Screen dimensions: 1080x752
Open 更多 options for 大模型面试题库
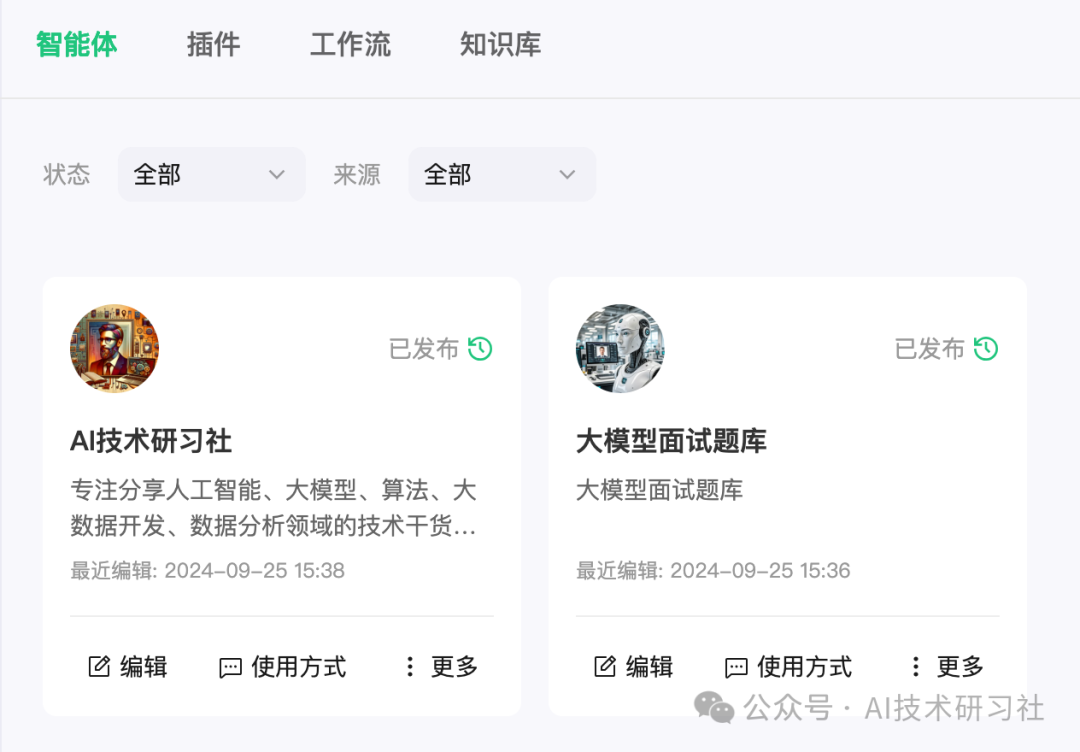(x=946, y=667)
